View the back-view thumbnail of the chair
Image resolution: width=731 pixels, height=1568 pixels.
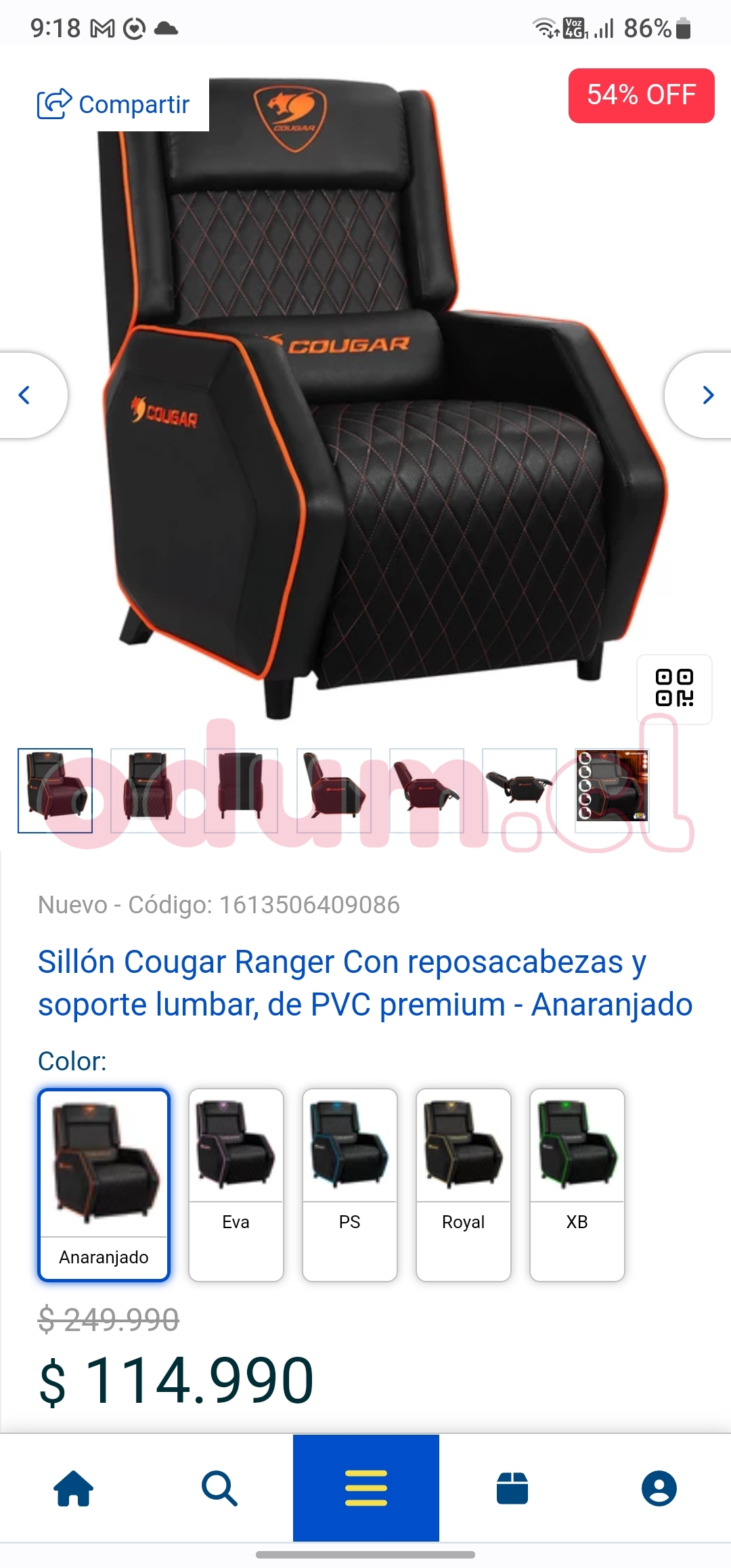240,790
